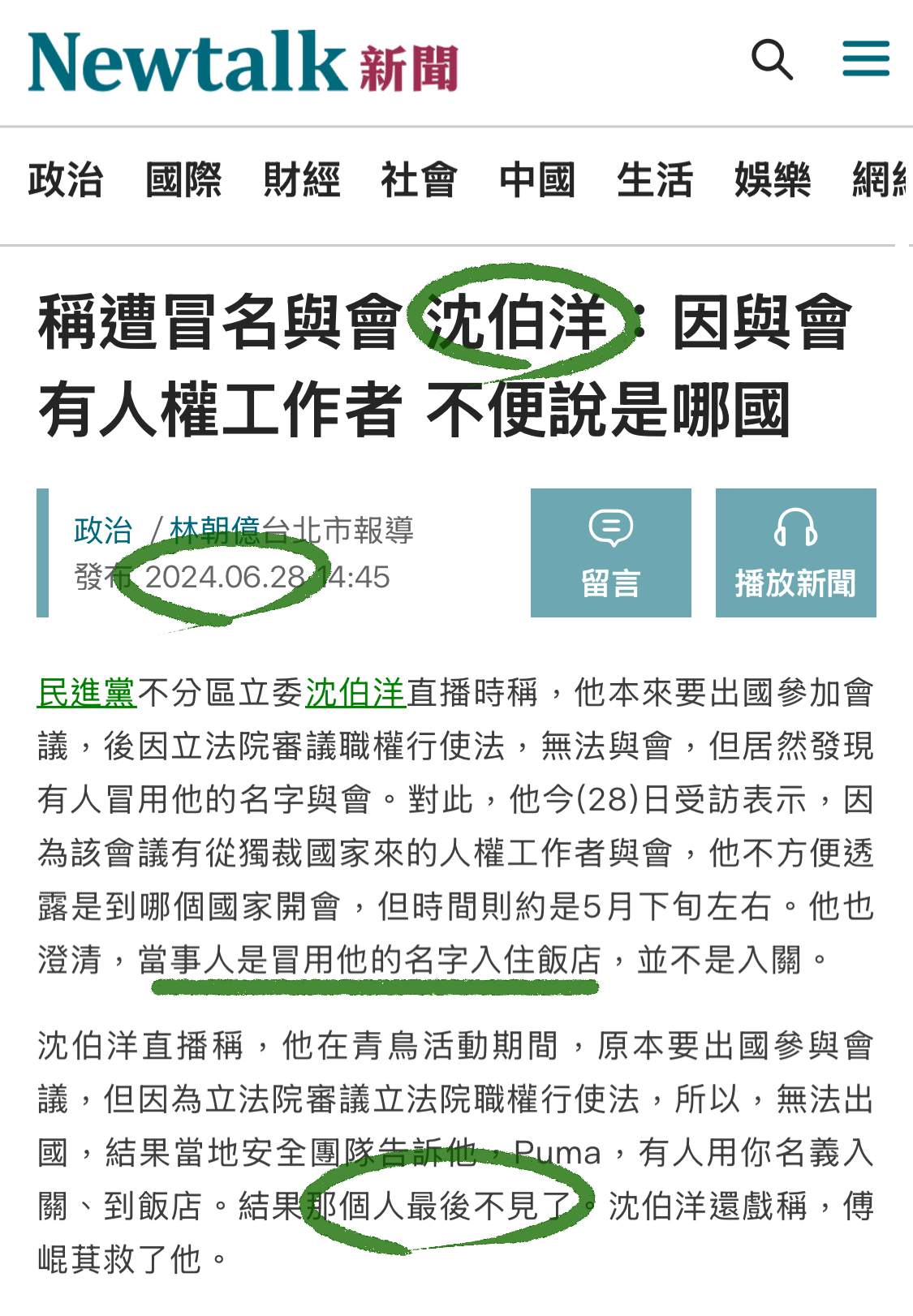Open the hamburger menu
Viewport: 913px width, 1316px height.
tap(866, 60)
